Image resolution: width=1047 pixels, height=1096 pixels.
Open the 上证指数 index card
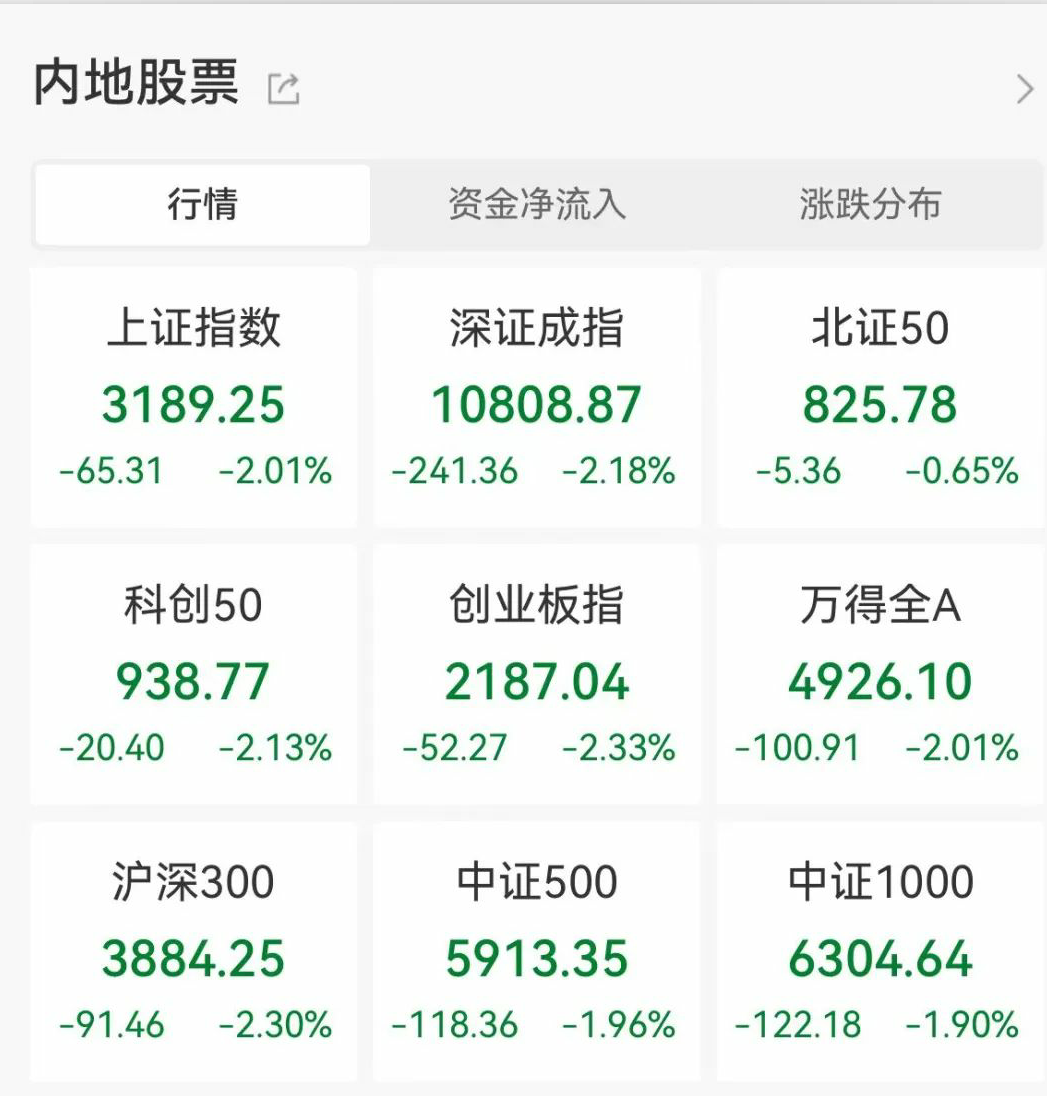click(194, 395)
